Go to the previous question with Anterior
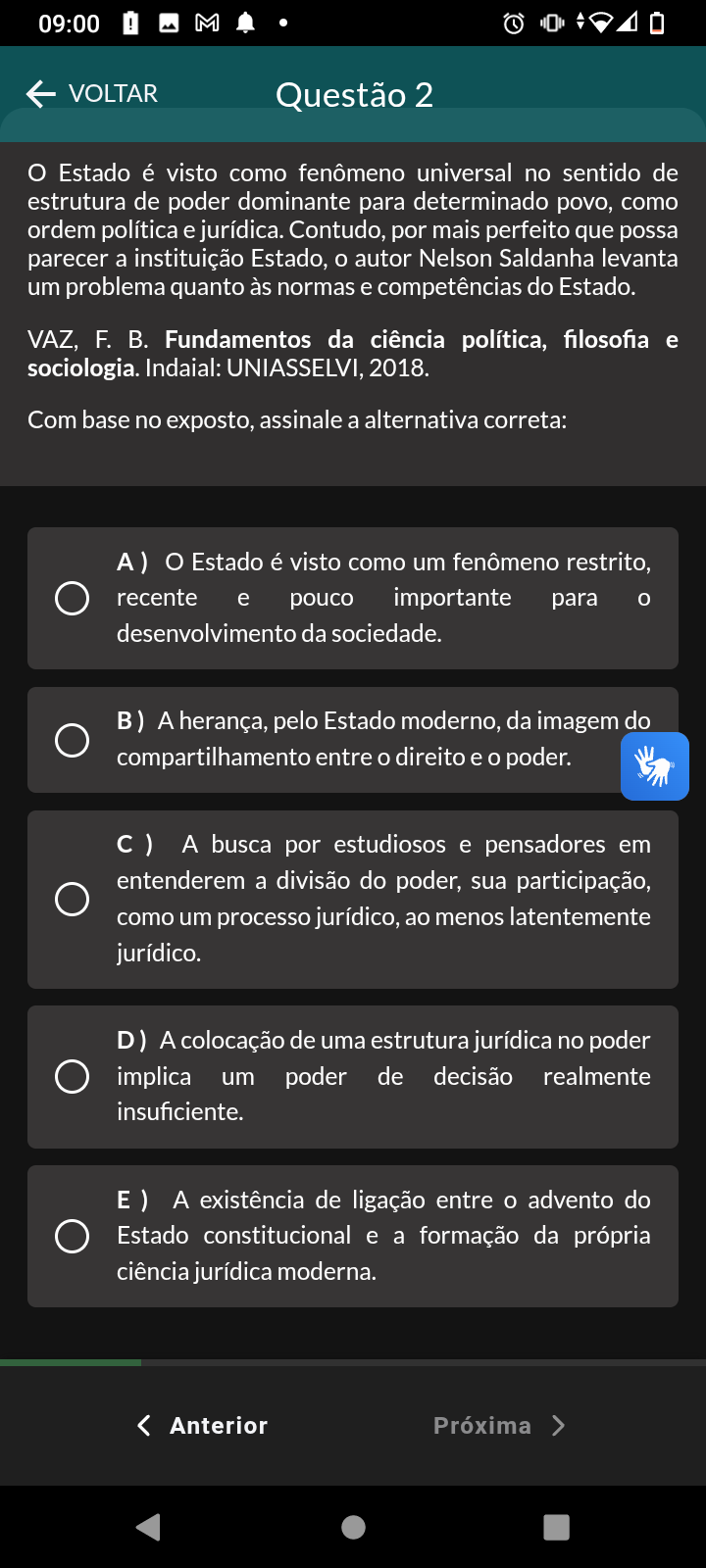This screenshot has height=1568, width=706. coord(202,1426)
